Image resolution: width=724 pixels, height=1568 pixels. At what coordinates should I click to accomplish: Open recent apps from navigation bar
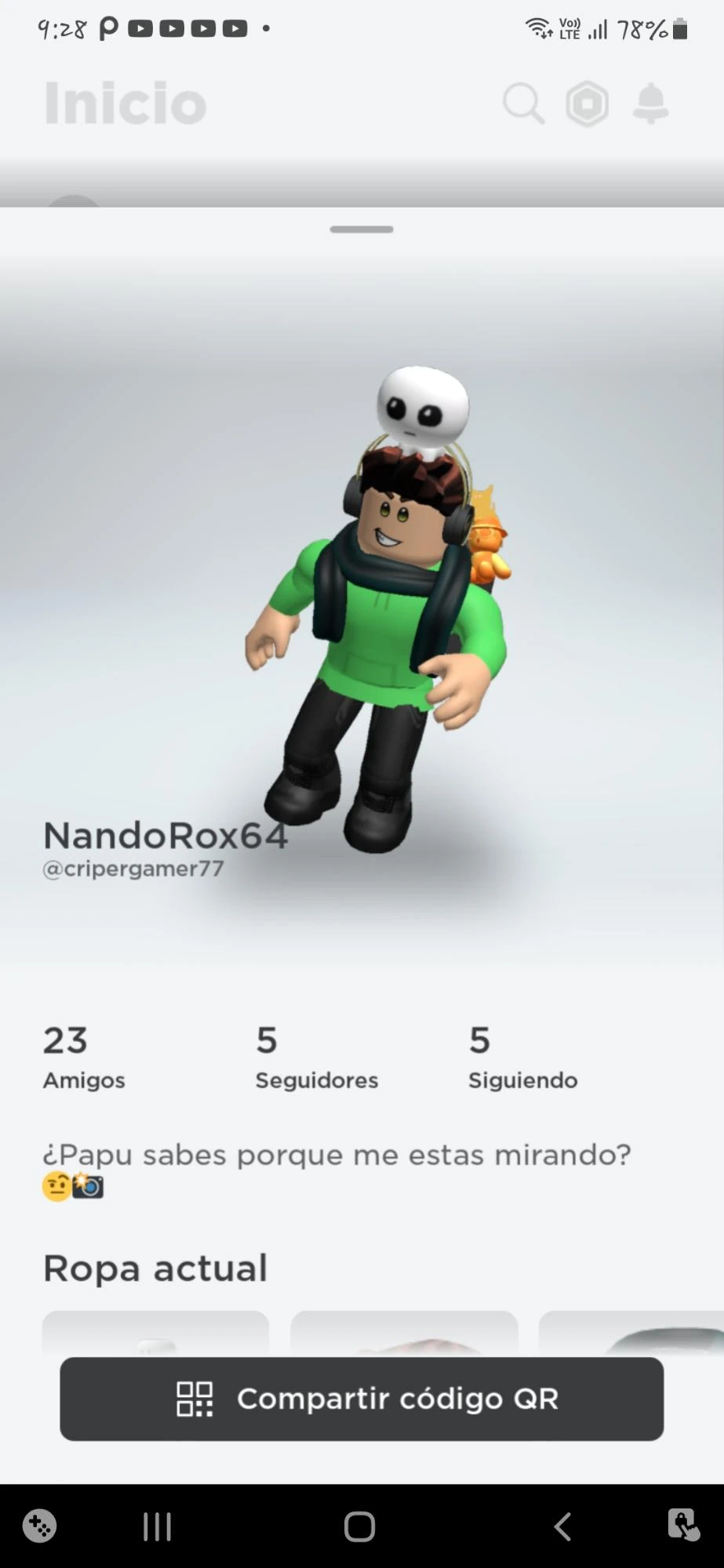[x=157, y=1526]
